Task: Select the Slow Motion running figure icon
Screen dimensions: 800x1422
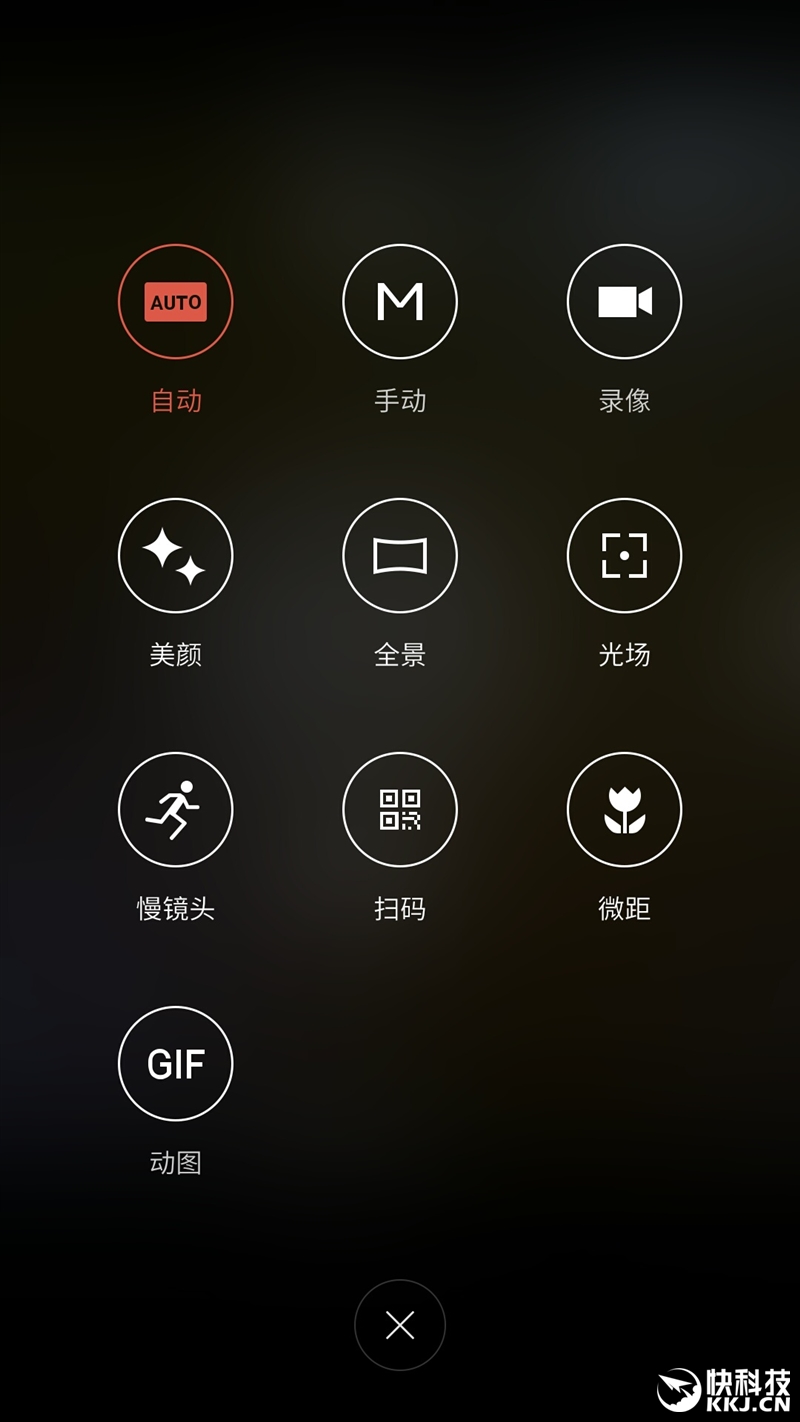Action: tap(176, 809)
